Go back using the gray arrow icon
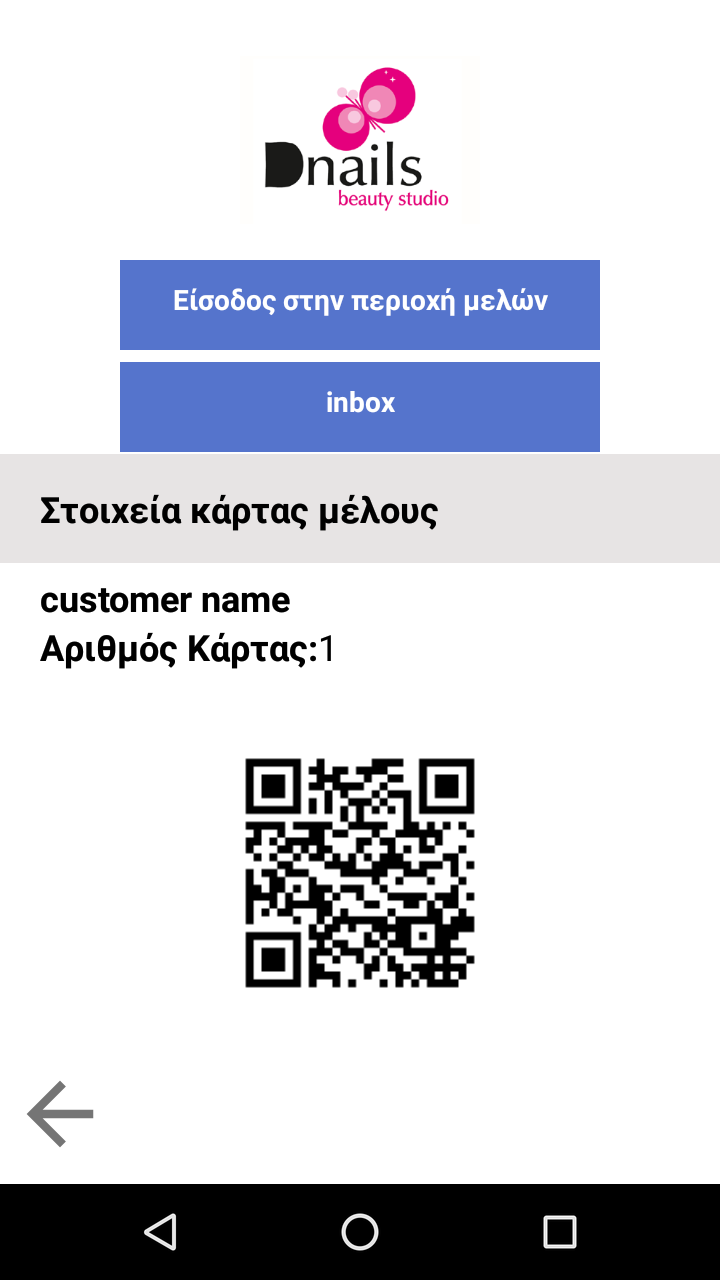Screen dimensions: 720x1280 pos(61,1113)
